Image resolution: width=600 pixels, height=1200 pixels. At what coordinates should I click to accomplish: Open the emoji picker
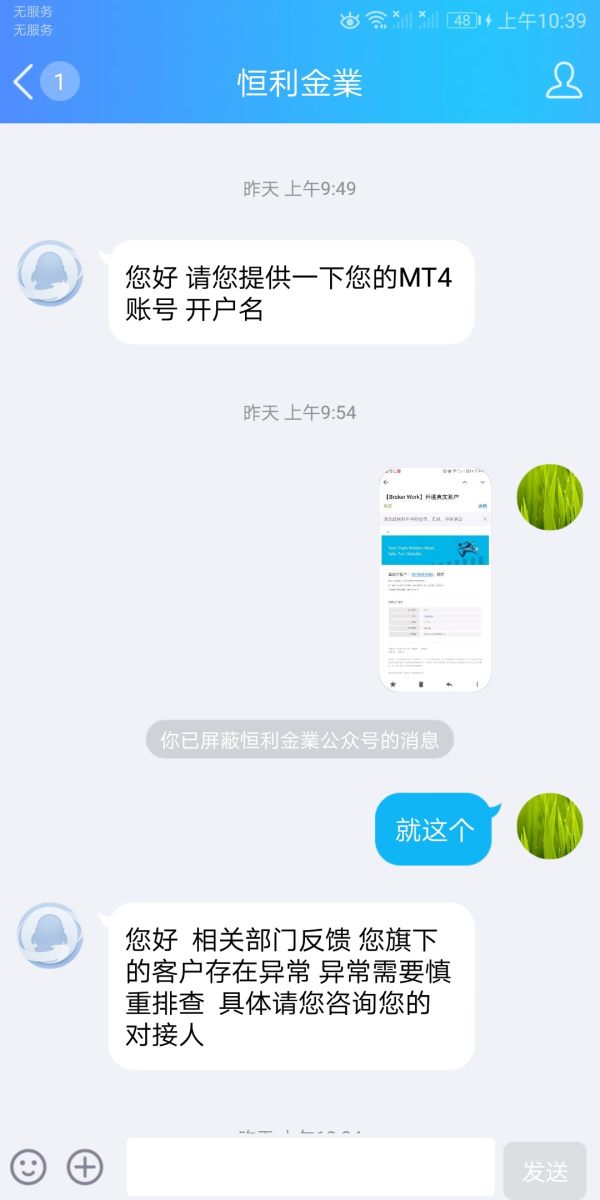coord(28,1166)
